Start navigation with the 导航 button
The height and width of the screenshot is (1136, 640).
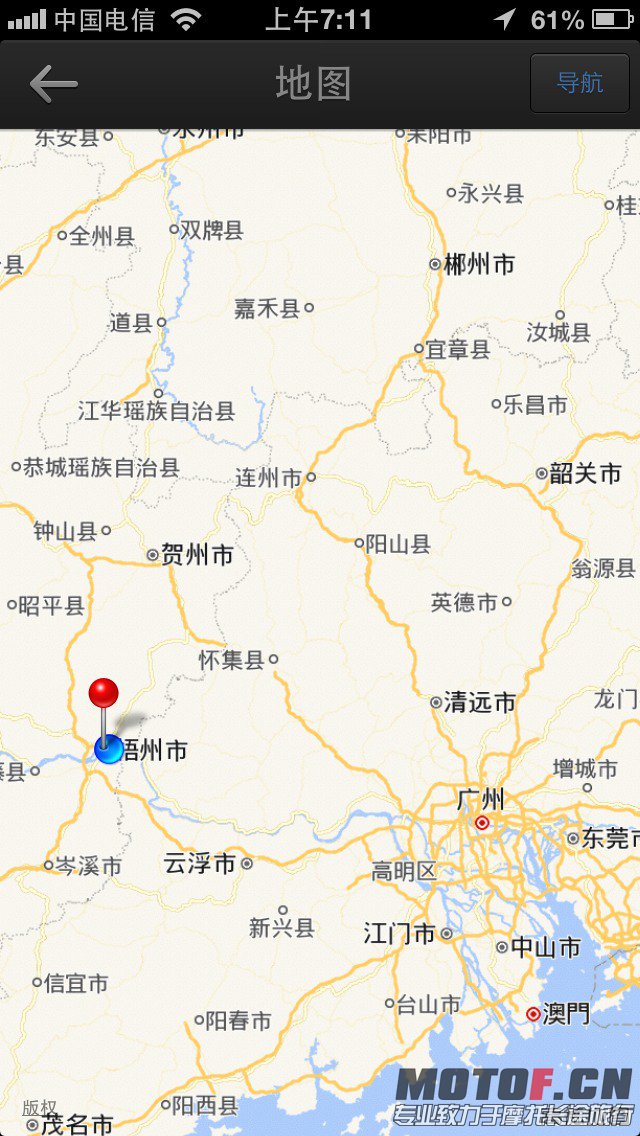580,83
